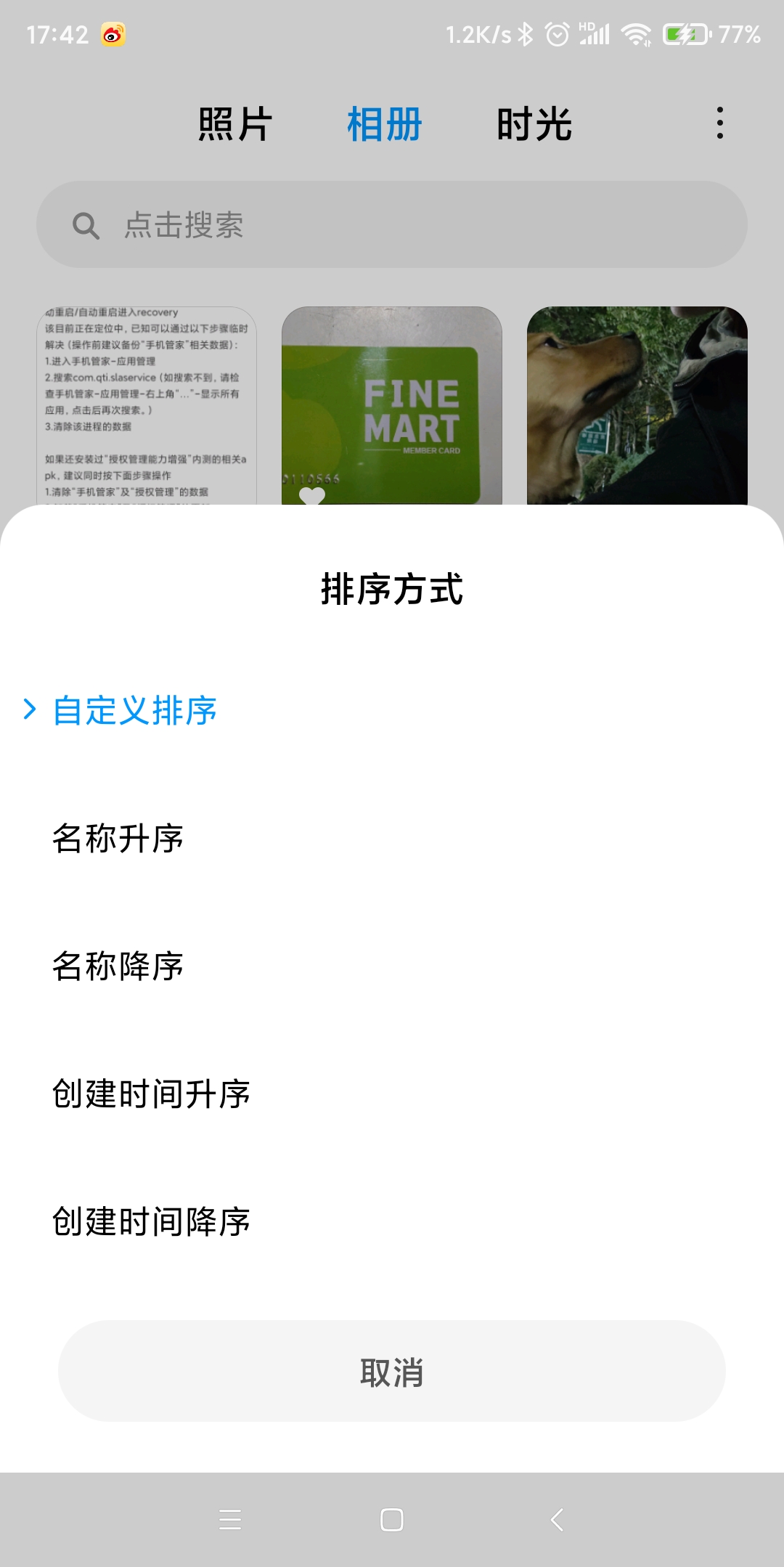Image resolution: width=784 pixels, height=1567 pixels.
Task: Tap the heart favorite icon on the screenshot thumbnail
Action: (x=312, y=495)
